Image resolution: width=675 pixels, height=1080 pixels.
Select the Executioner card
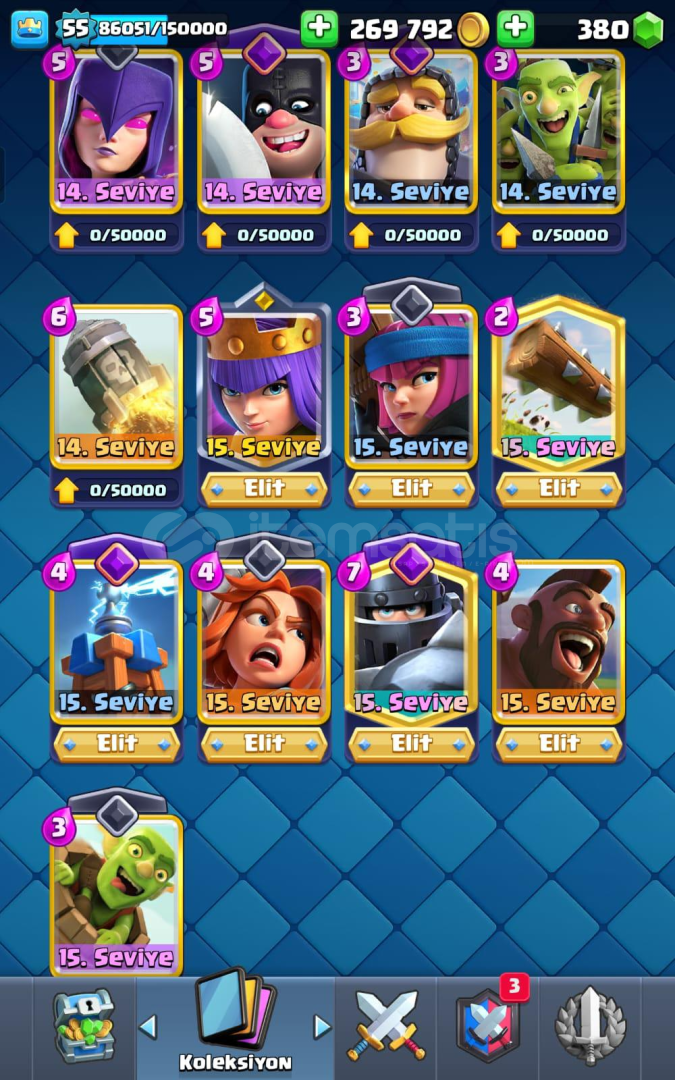point(264,130)
